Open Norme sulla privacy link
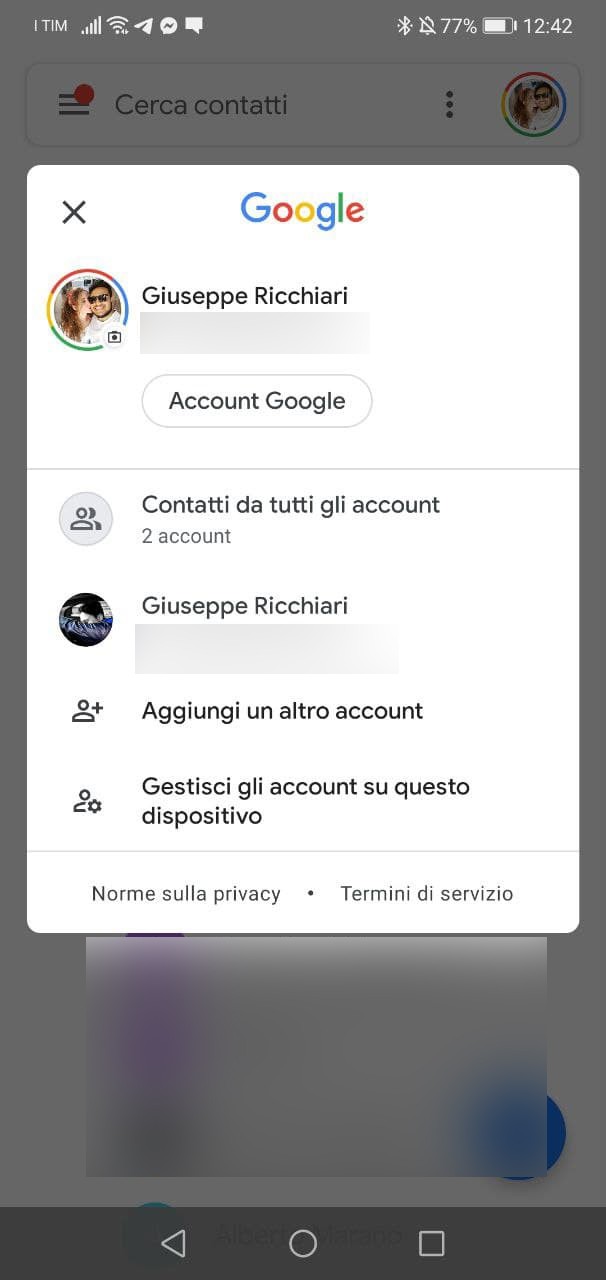The height and width of the screenshot is (1280, 606). pyautogui.click(x=186, y=894)
